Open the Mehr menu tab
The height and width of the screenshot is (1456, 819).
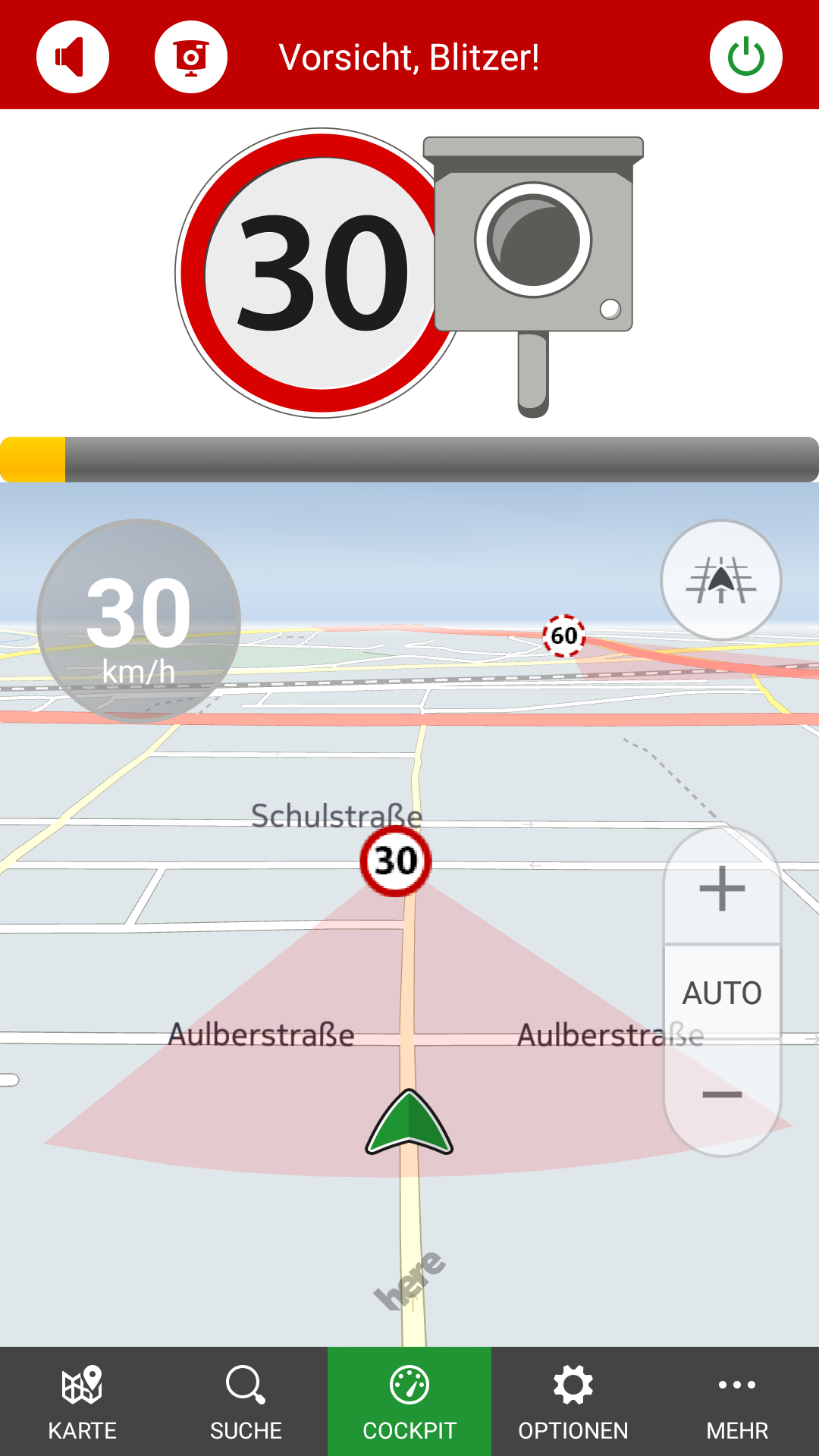[x=737, y=1401]
